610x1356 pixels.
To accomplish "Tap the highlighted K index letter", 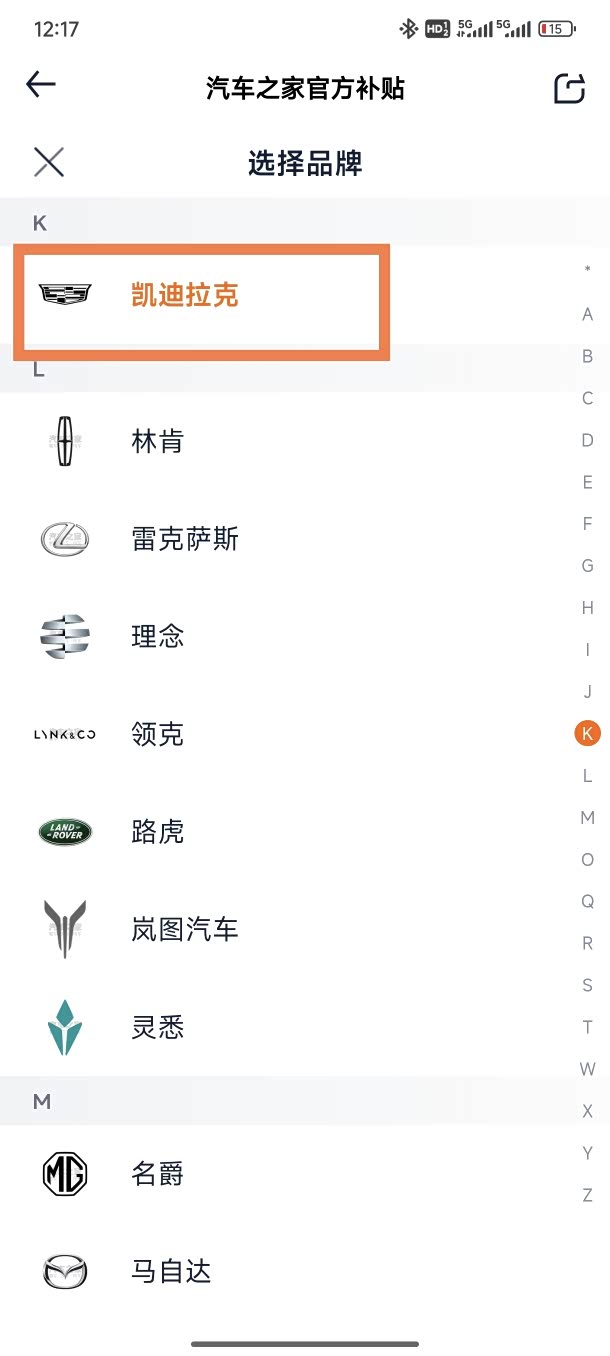I will tap(588, 734).
